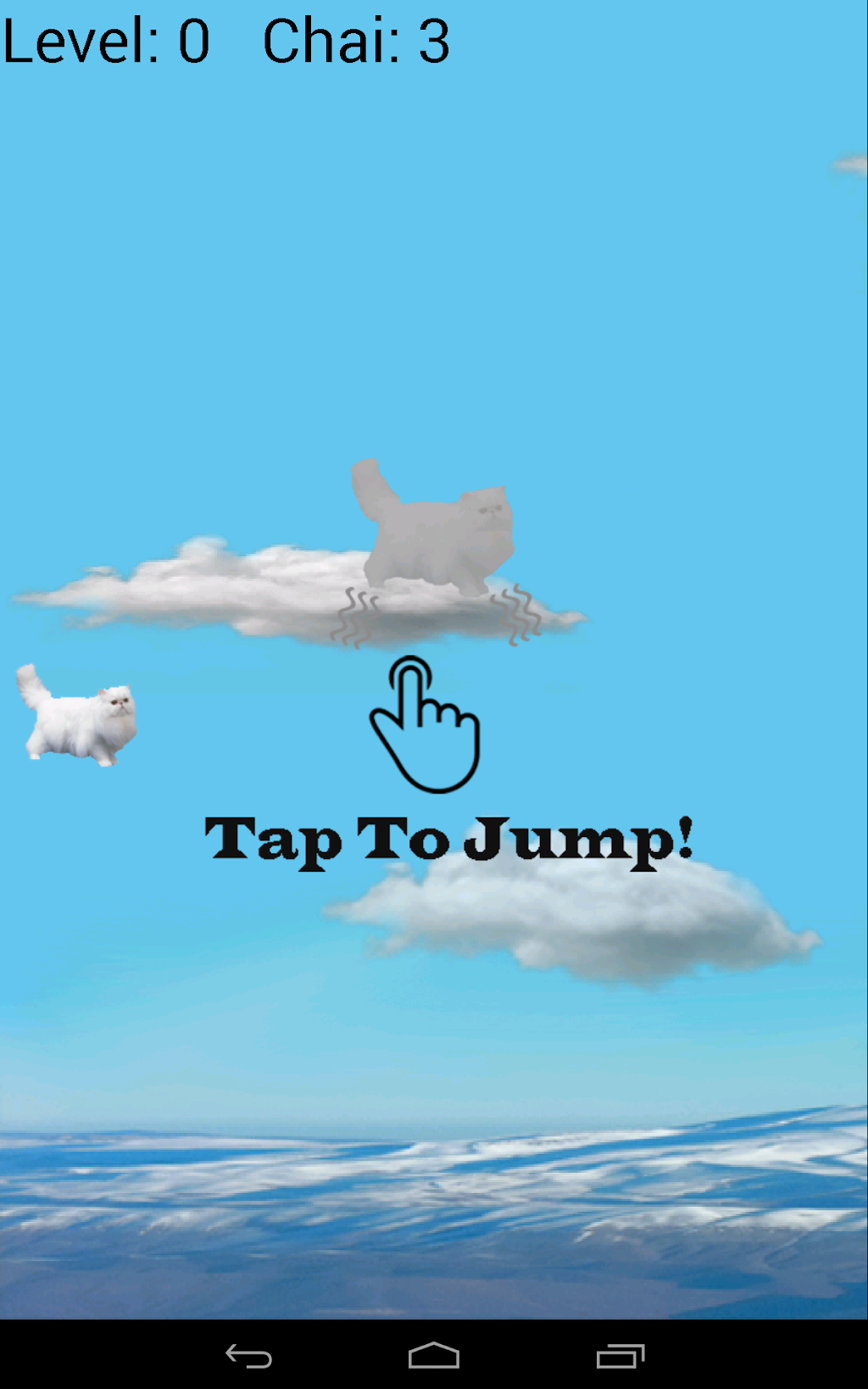Open the recent apps overview
This screenshot has height=1389, width=868.
[620, 1356]
